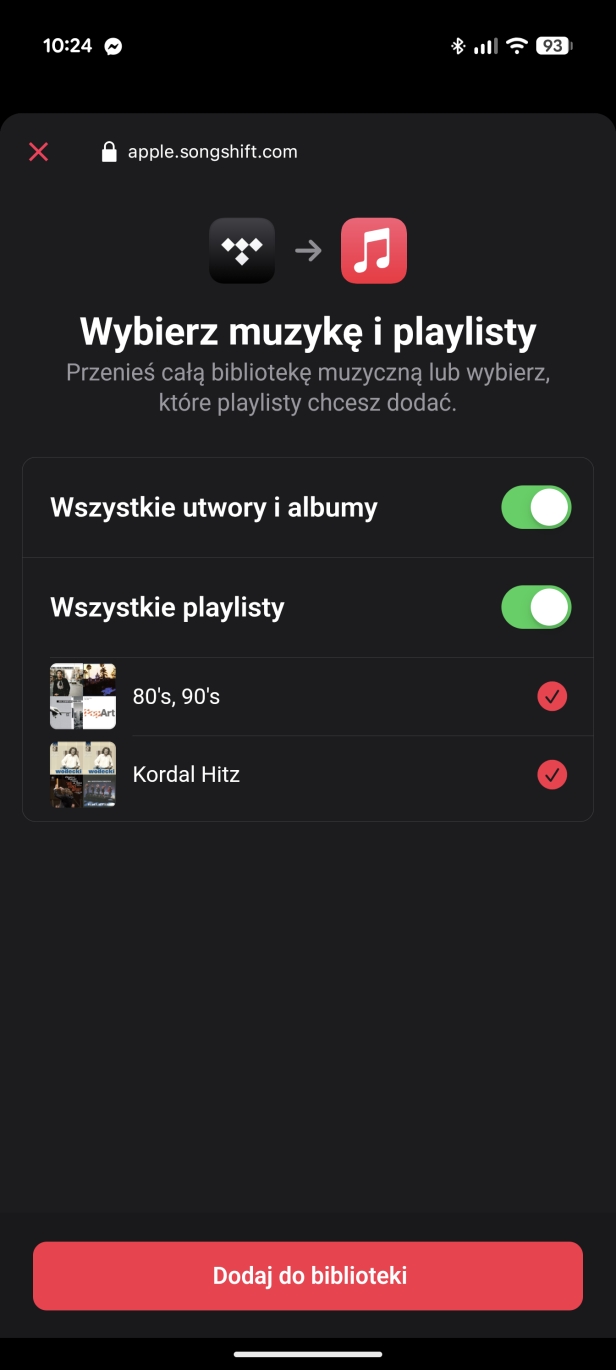
Task: Toggle off Wszystkie utwory i albumy
Action: coord(536,507)
